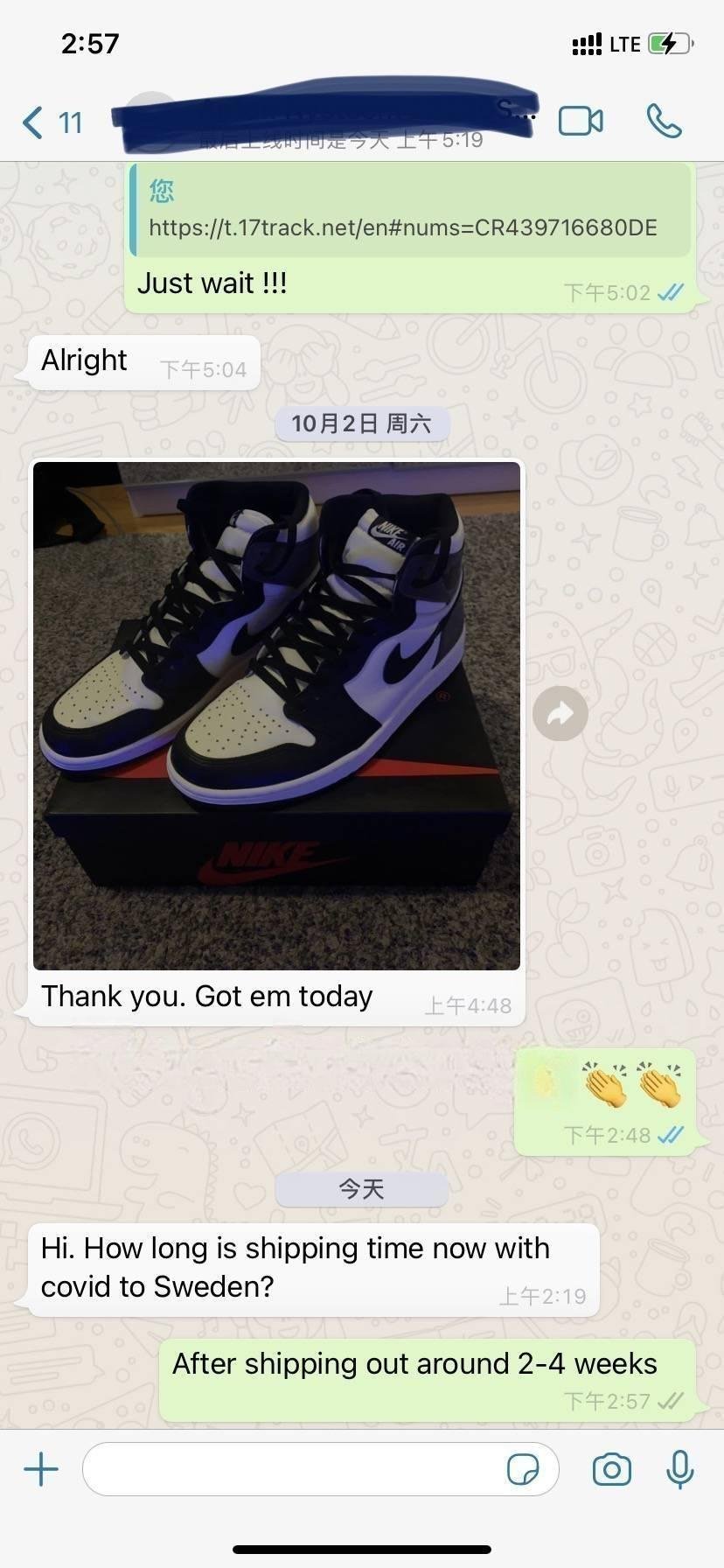Open the sneaker photo message

click(x=276, y=716)
